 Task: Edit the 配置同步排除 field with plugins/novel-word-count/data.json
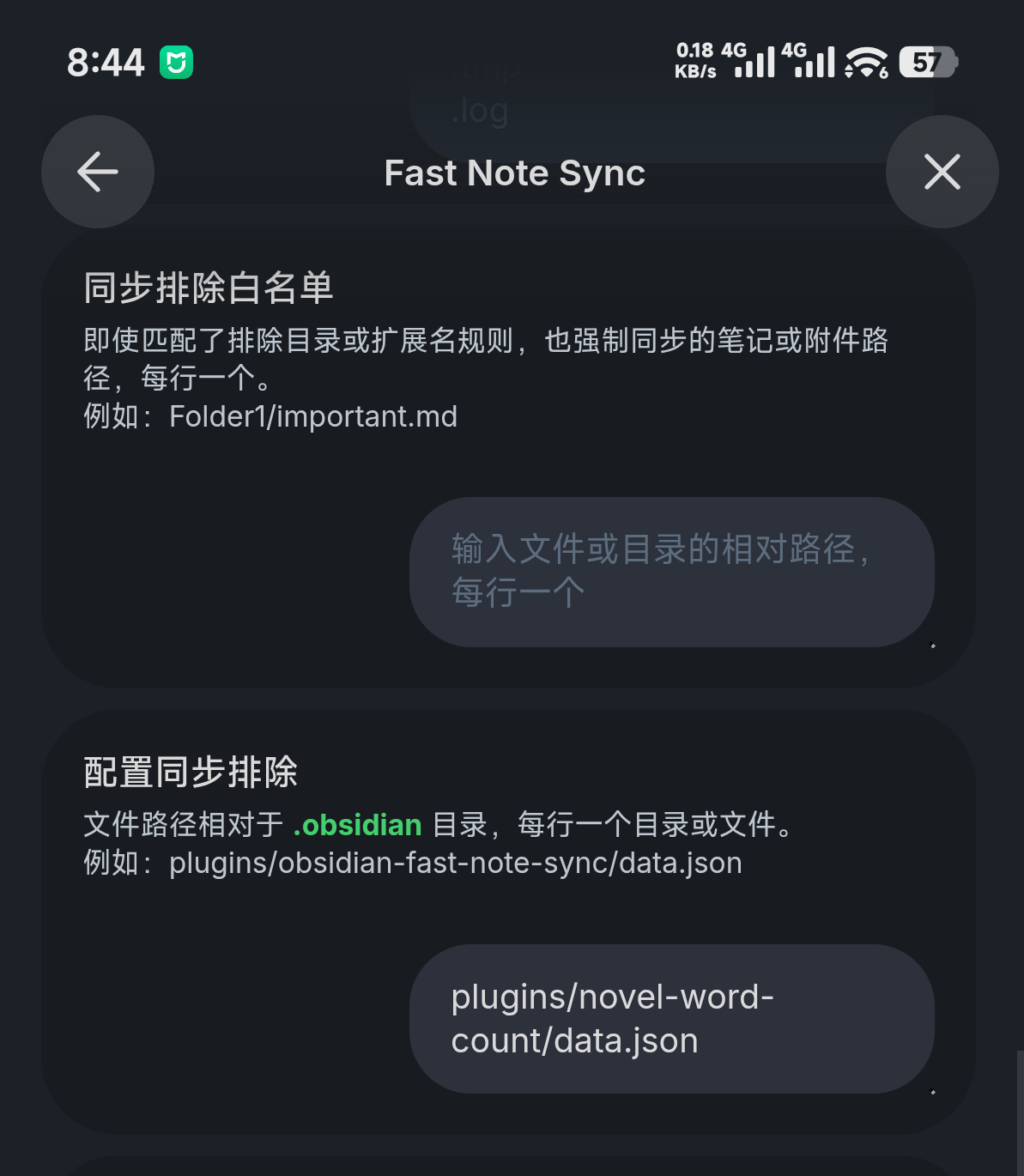point(671,1019)
